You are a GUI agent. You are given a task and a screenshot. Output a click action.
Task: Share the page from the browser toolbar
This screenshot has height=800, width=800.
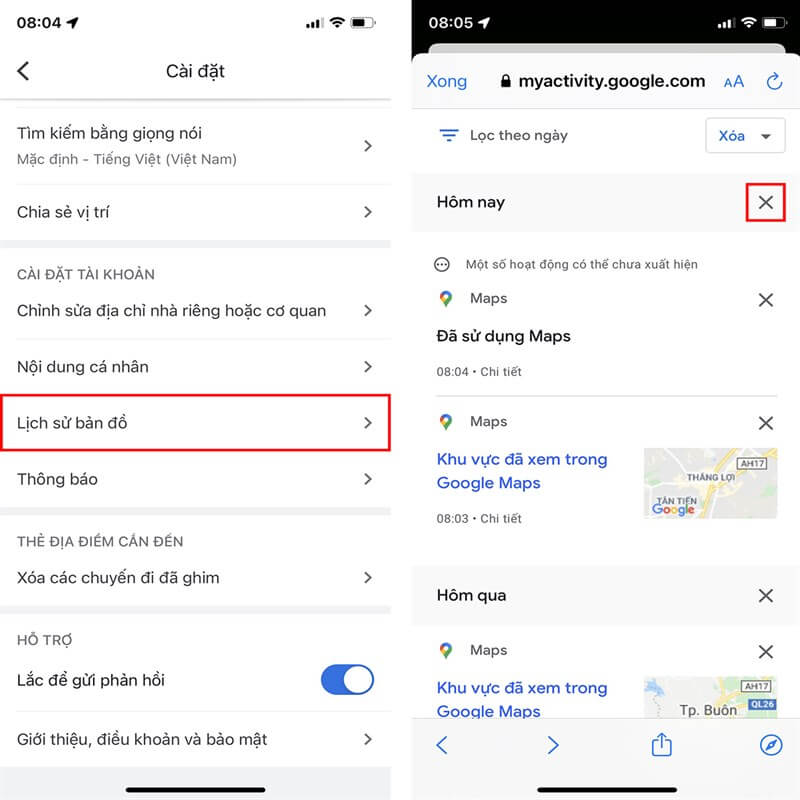click(661, 745)
